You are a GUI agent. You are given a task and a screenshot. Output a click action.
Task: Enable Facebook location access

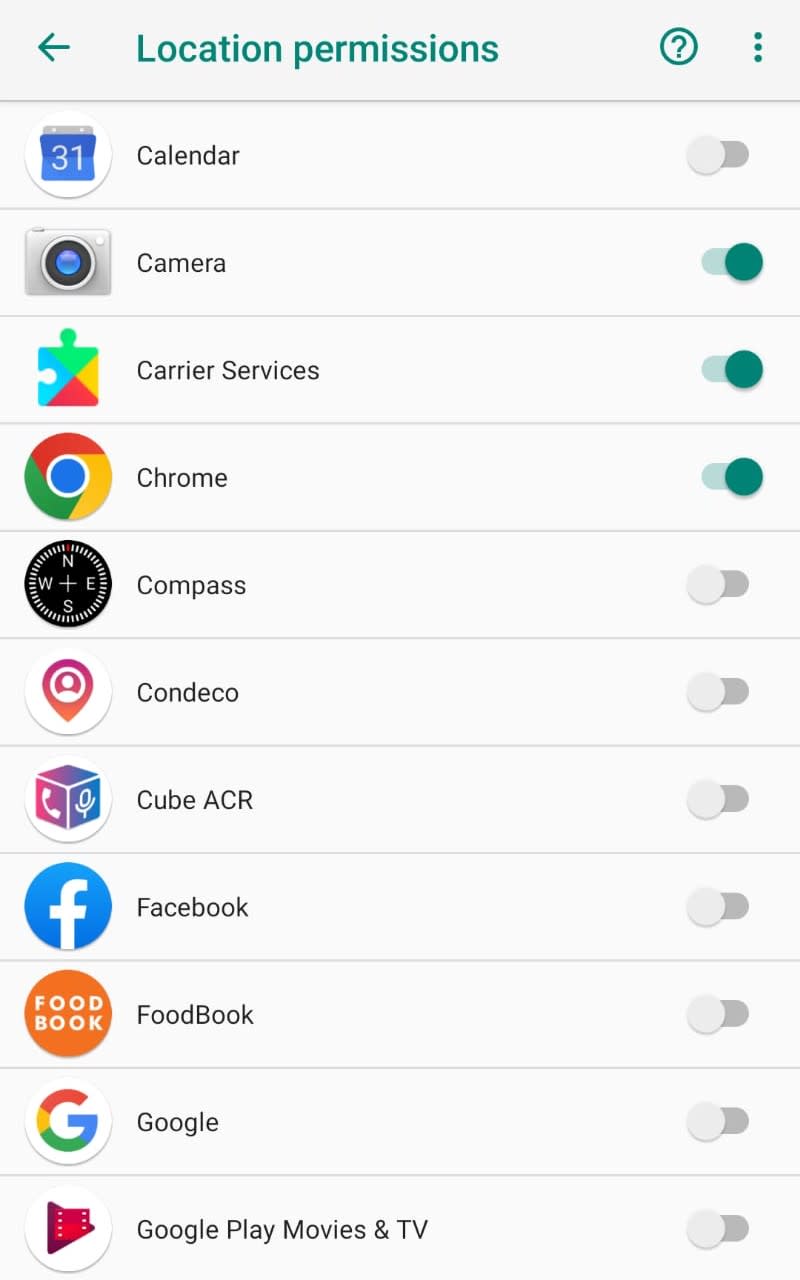coord(718,907)
